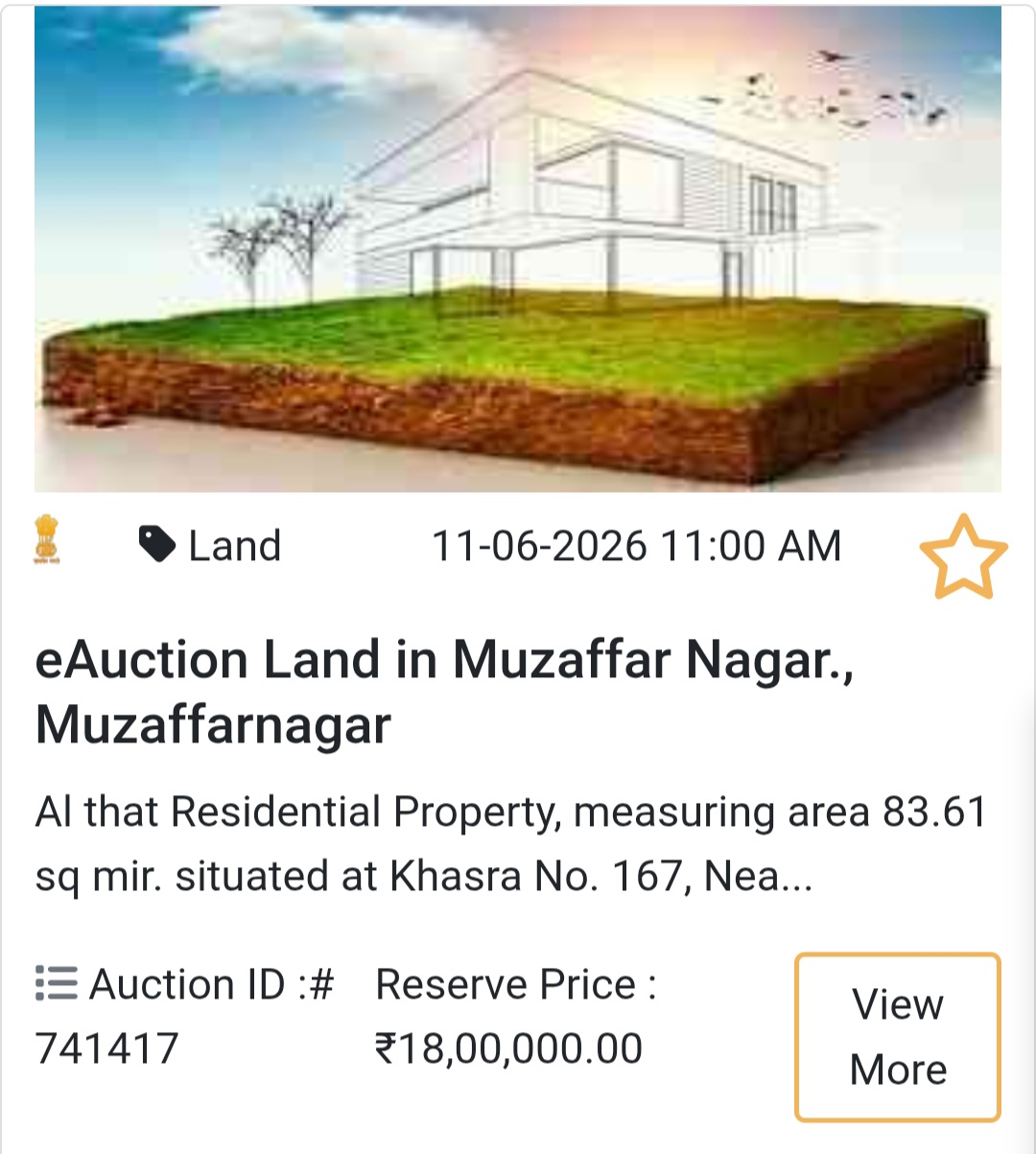This screenshot has width=1036, height=1154.
Task: Click the list icon beside Auction ID
Action: click(55, 982)
